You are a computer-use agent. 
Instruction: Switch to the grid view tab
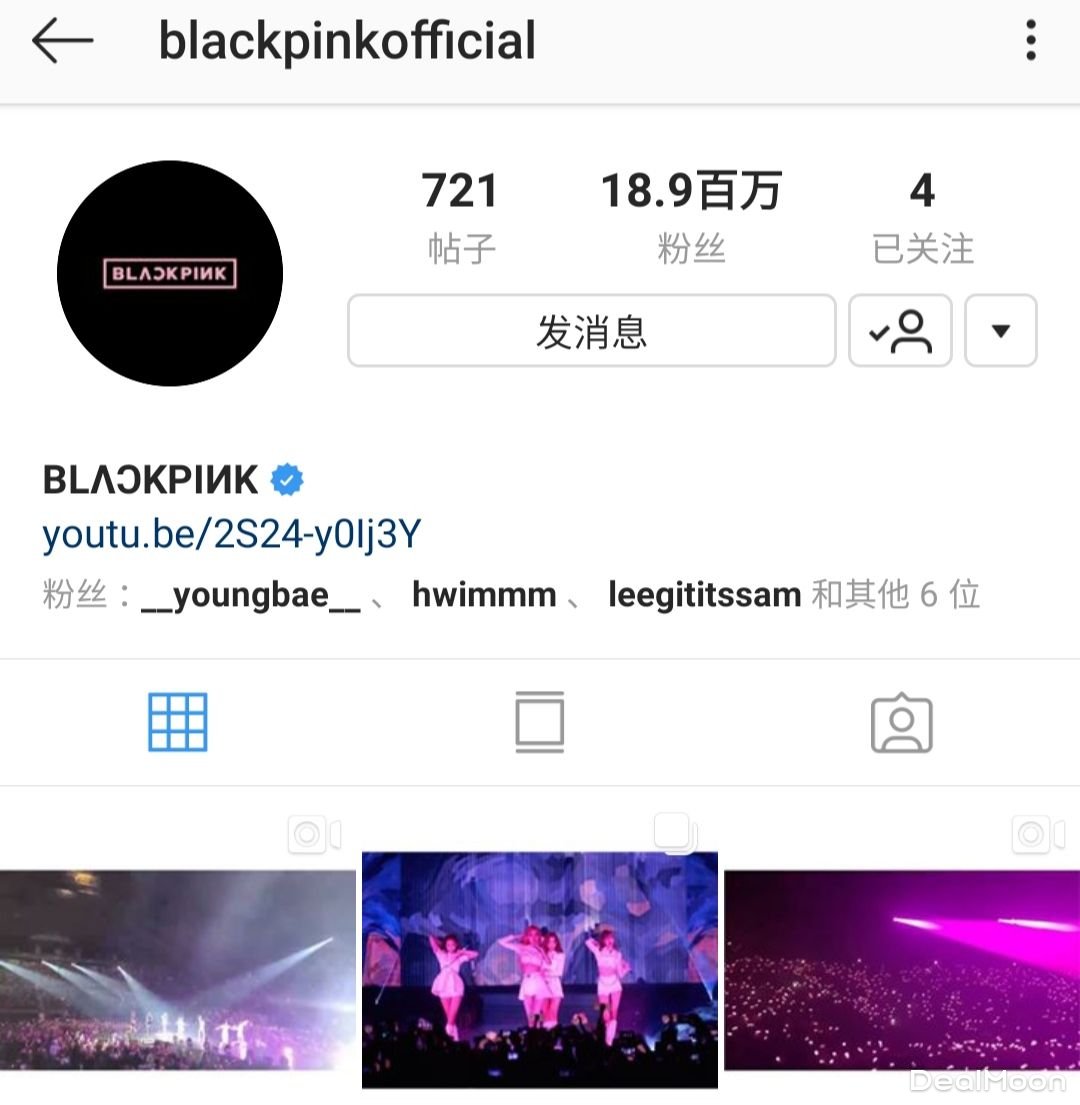tap(178, 722)
